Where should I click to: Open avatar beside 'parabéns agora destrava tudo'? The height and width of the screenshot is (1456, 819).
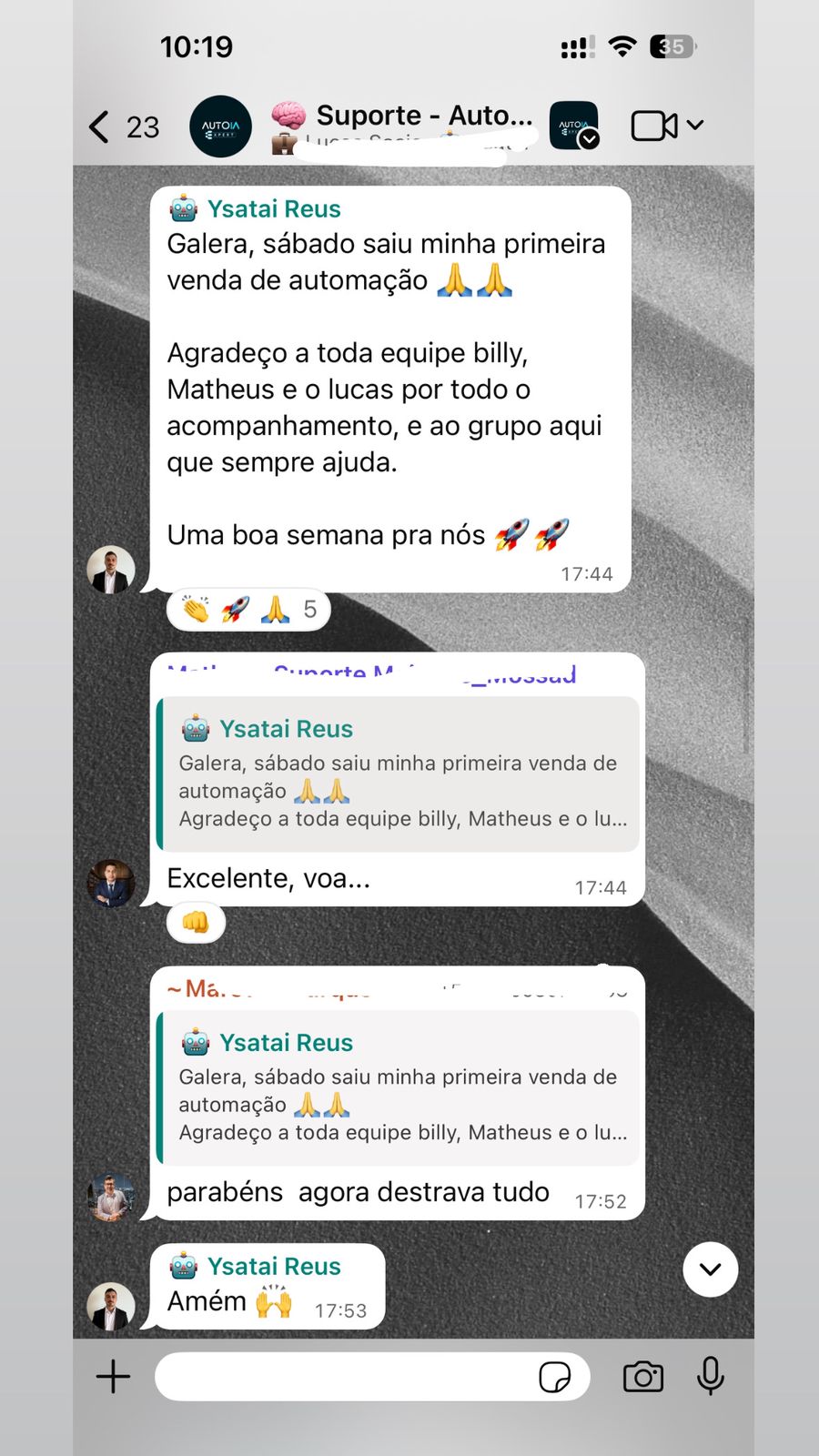coord(111,1196)
